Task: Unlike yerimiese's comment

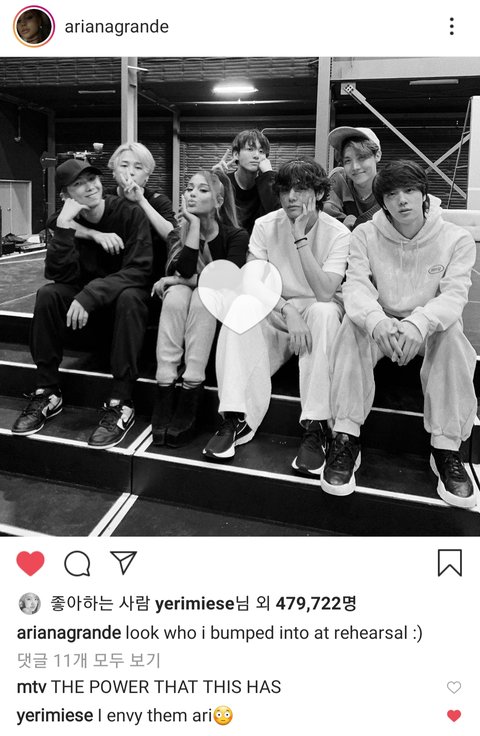Action: pos(454,716)
